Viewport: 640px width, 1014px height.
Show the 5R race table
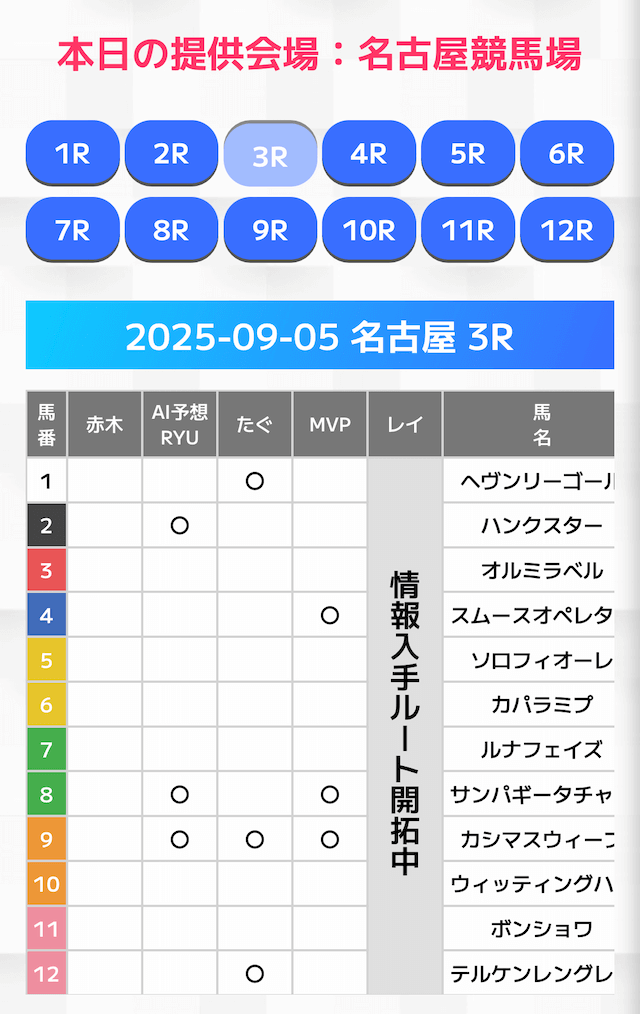468,153
